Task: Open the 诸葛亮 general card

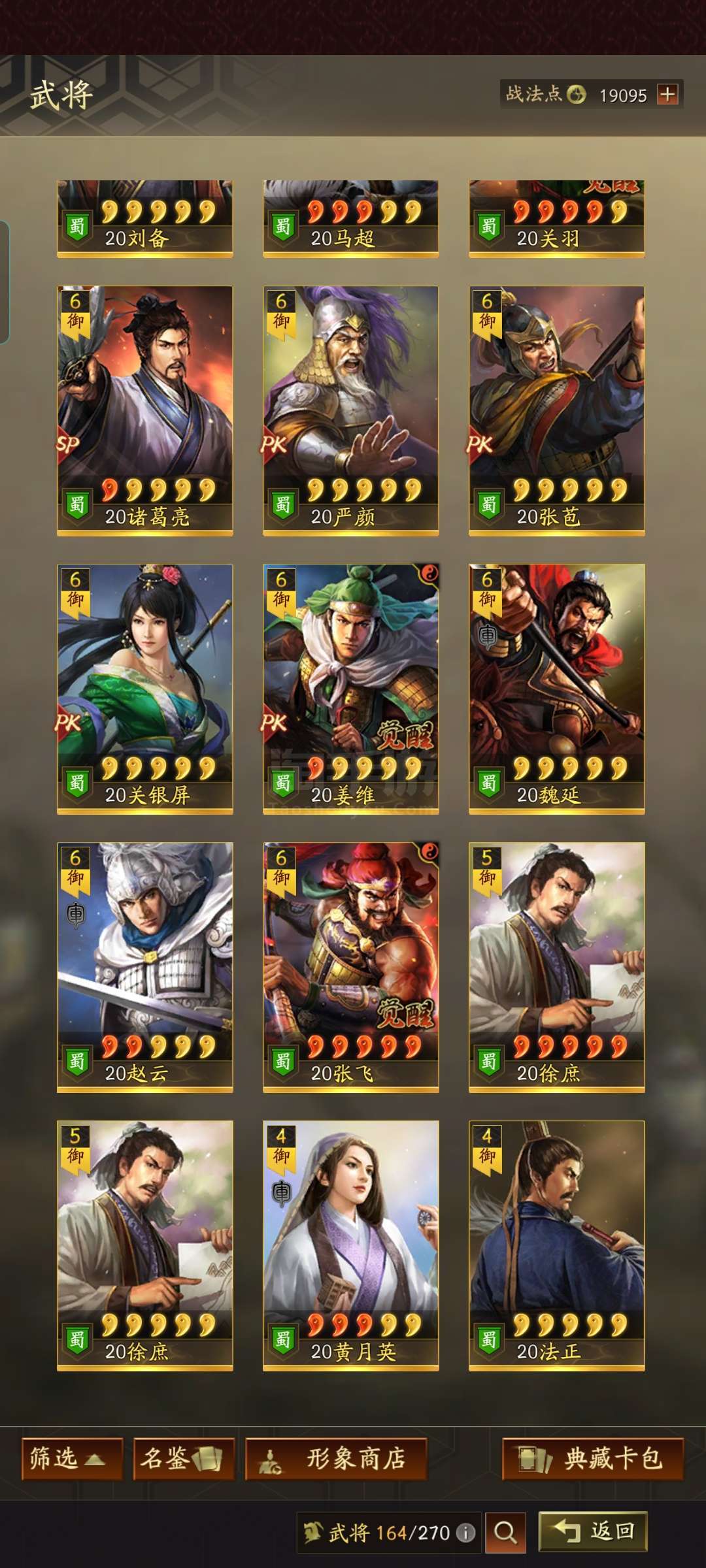Action: pos(145,411)
